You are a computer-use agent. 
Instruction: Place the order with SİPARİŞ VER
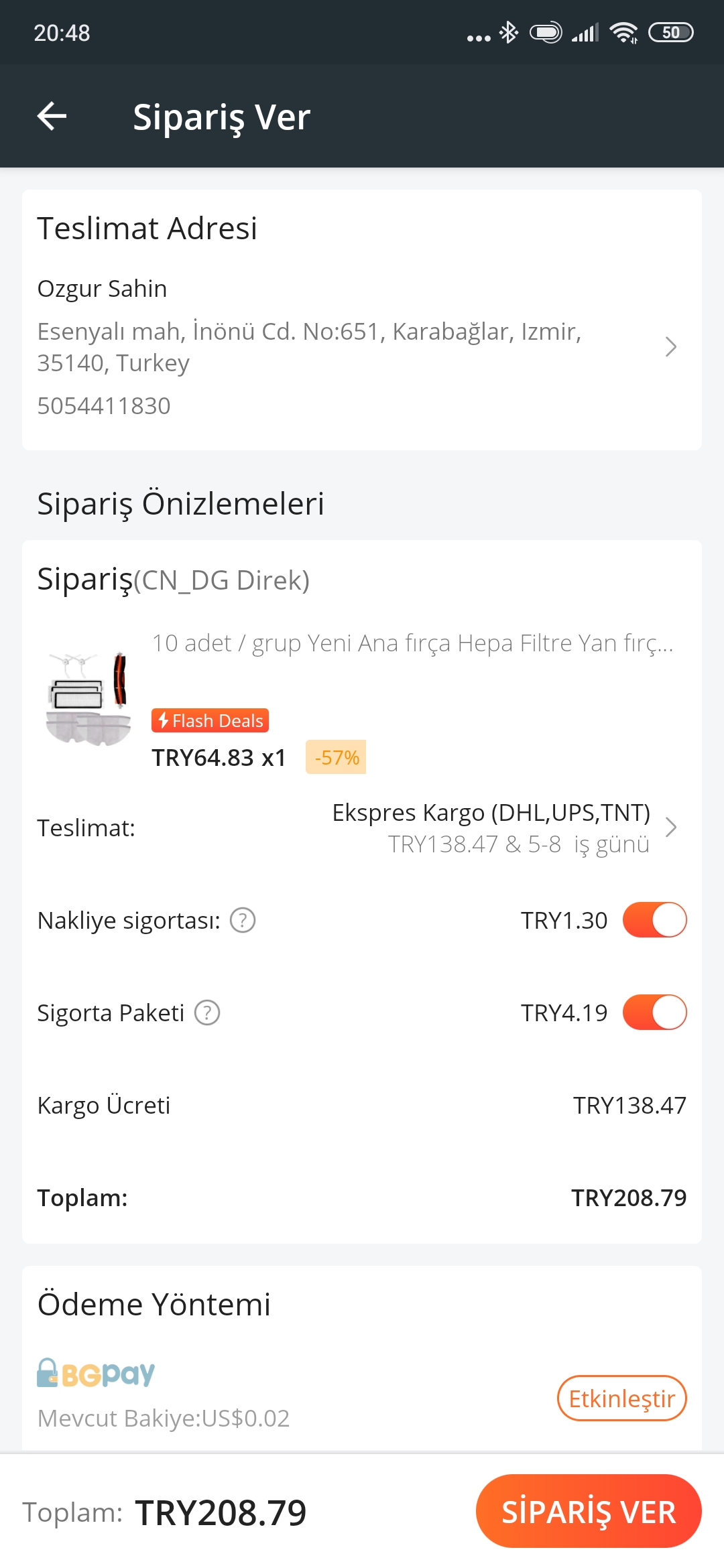tap(589, 1512)
